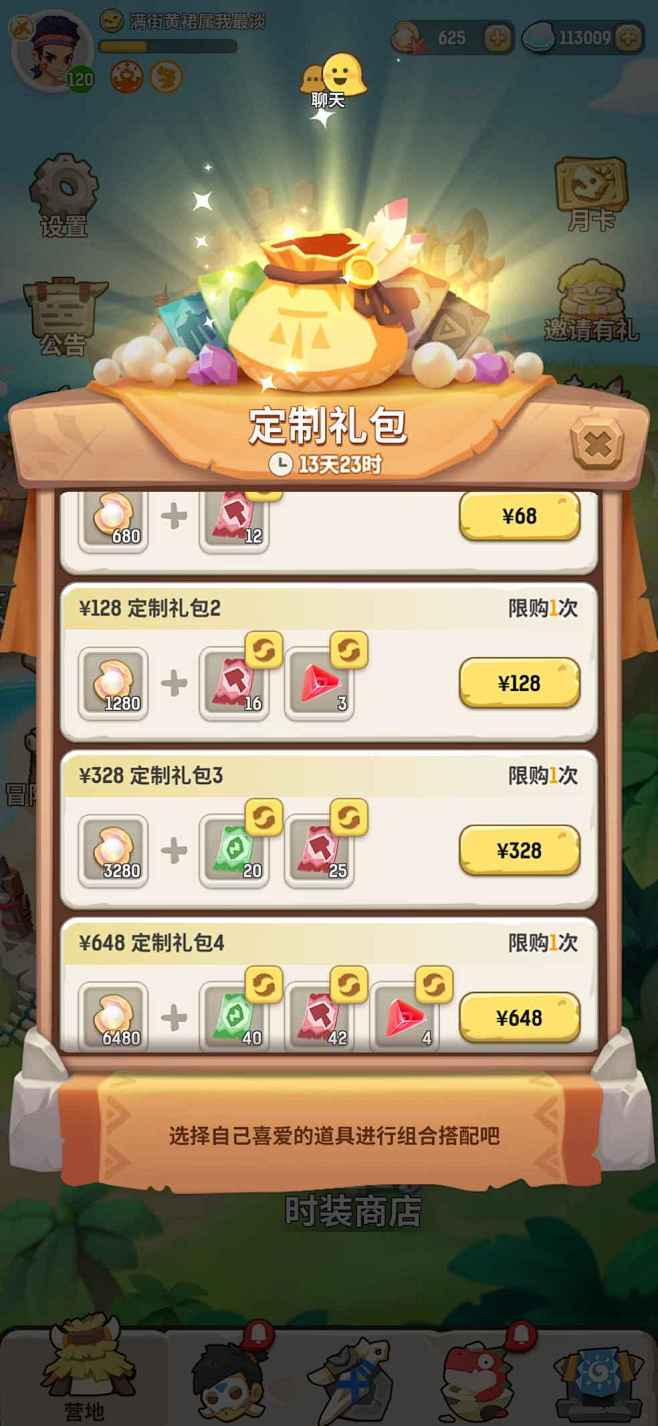Swap the red ticket item in 定制礼包2
This screenshot has height=1426, width=658.
tap(264, 651)
